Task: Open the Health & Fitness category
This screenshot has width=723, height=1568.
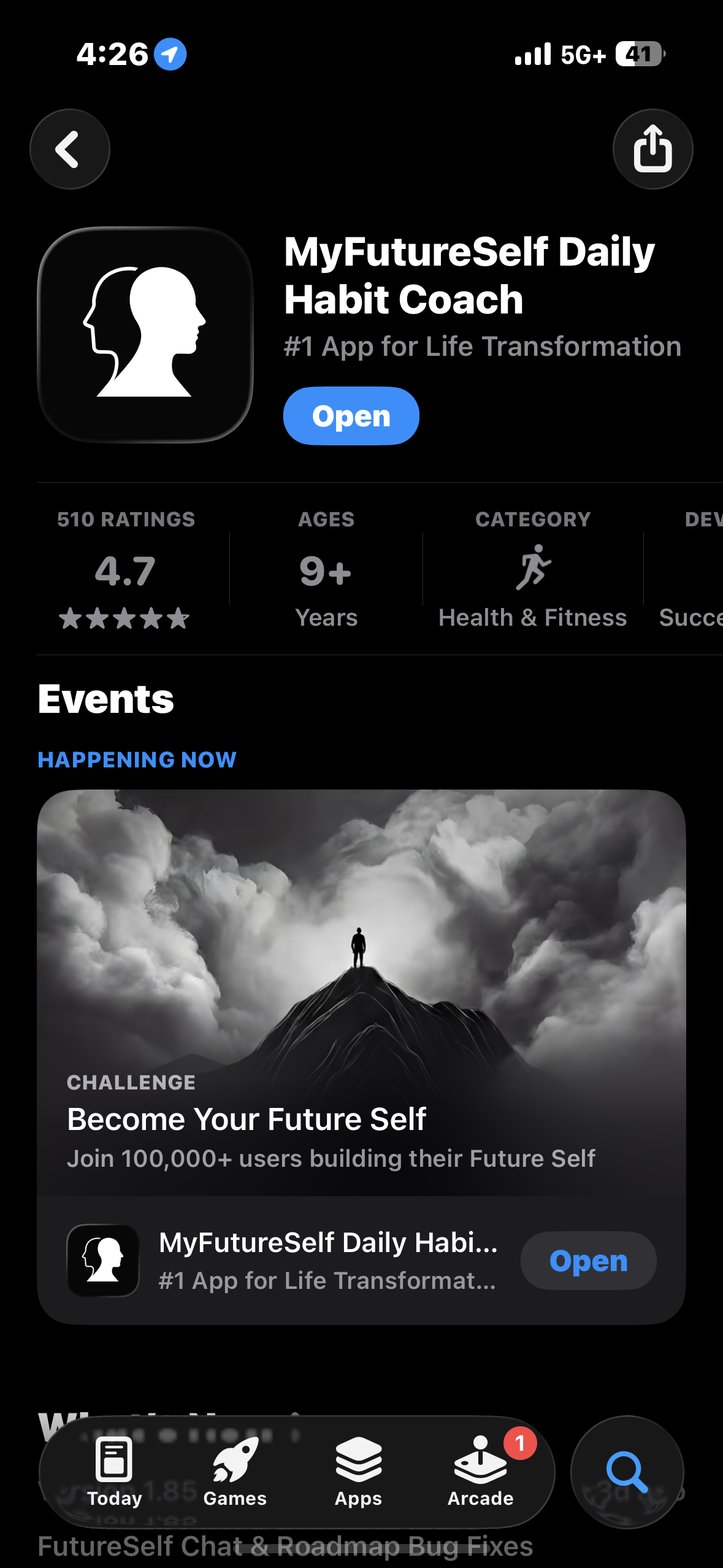Action: coord(532,569)
